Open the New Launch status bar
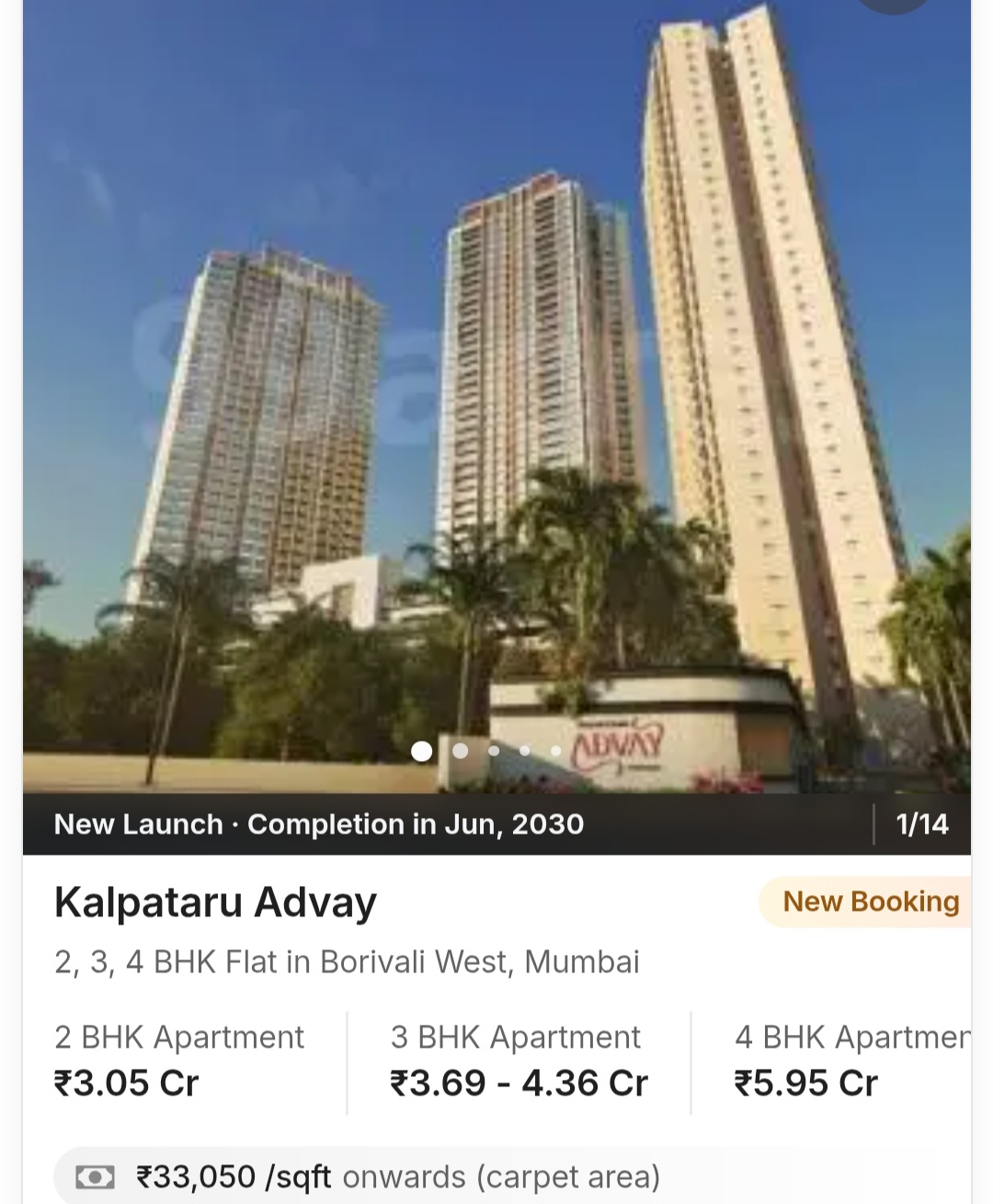 tap(138, 824)
